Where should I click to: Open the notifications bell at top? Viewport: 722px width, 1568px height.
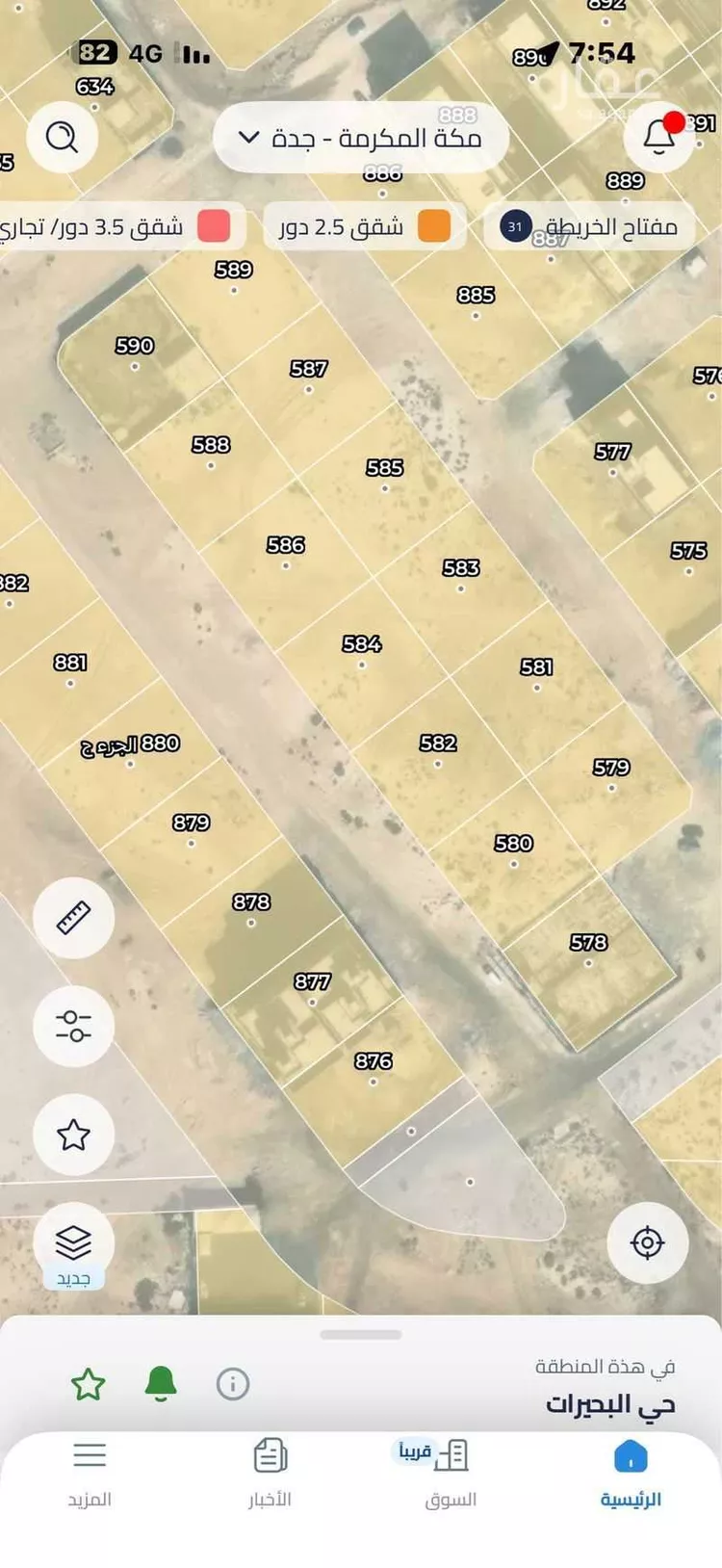click(659, 137)
